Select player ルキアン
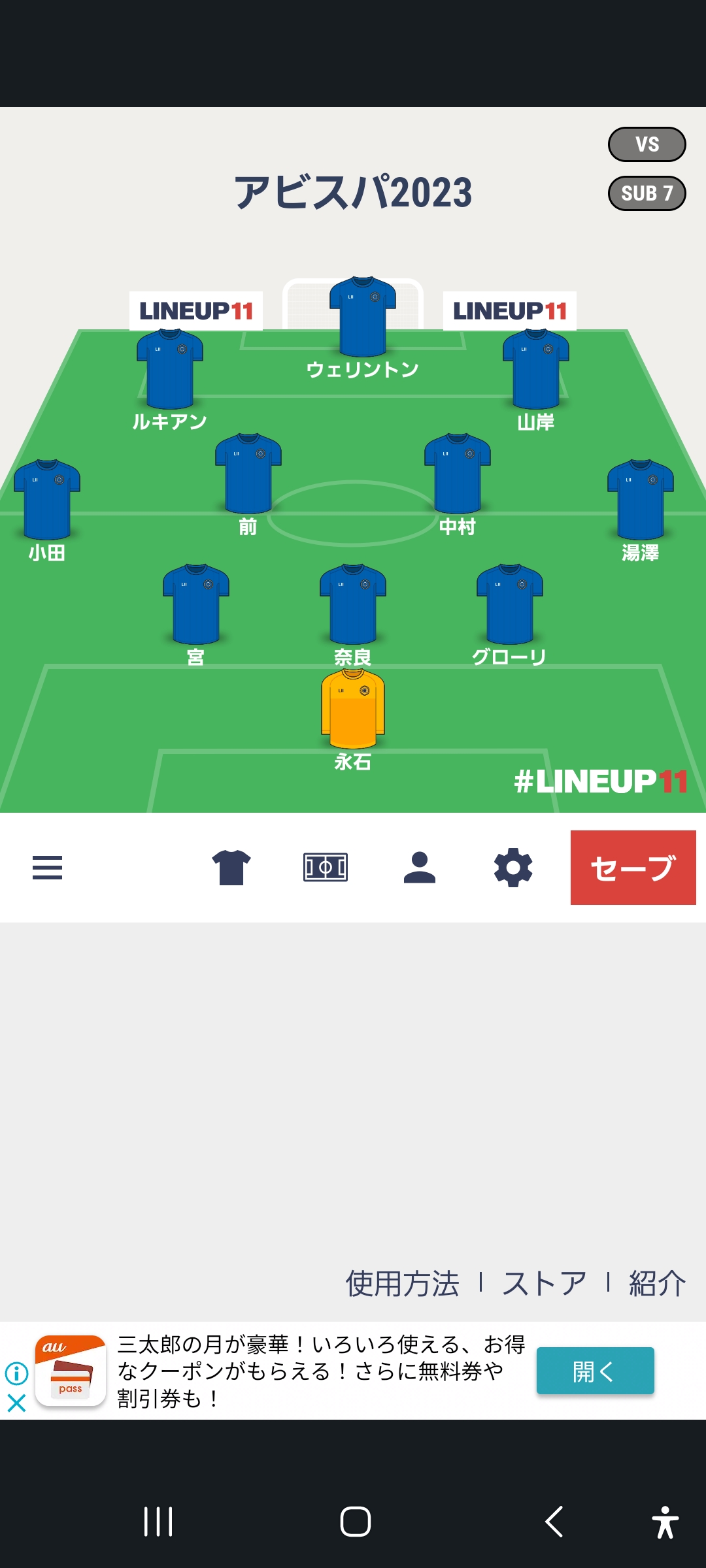 click(x=170, y=380)
